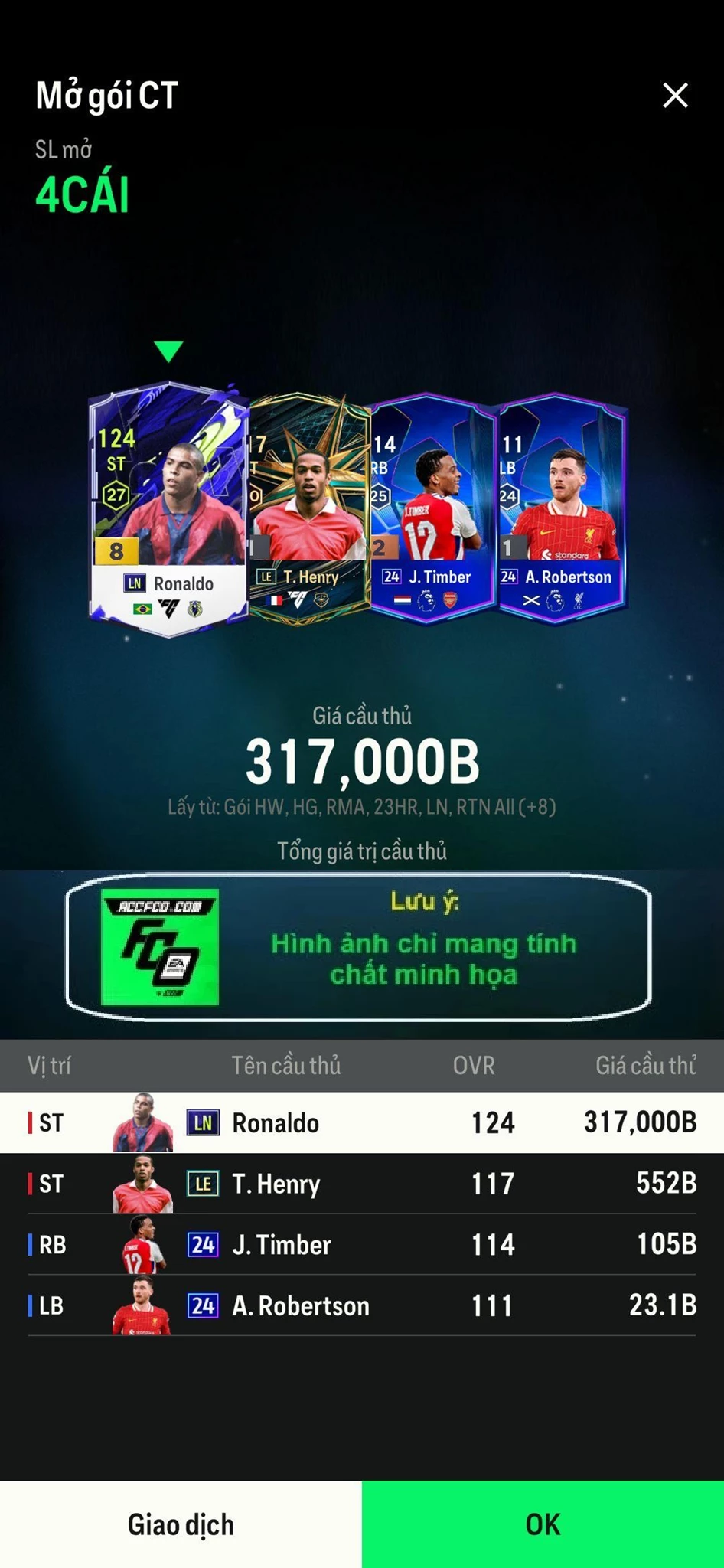Choose the A. Robertson row in the list
This screenshot has width=724, height=1568.
[x=361, y=1305]
